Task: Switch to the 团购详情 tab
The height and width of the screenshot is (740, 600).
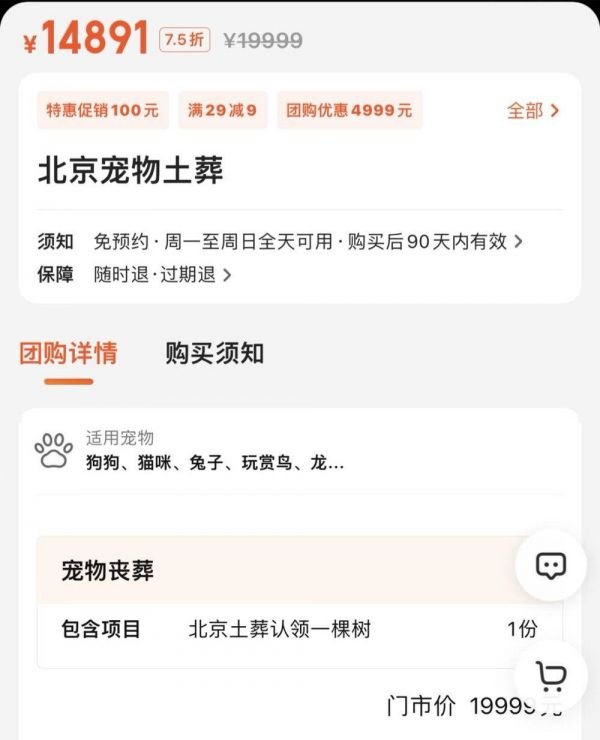Action: (68, 353)
